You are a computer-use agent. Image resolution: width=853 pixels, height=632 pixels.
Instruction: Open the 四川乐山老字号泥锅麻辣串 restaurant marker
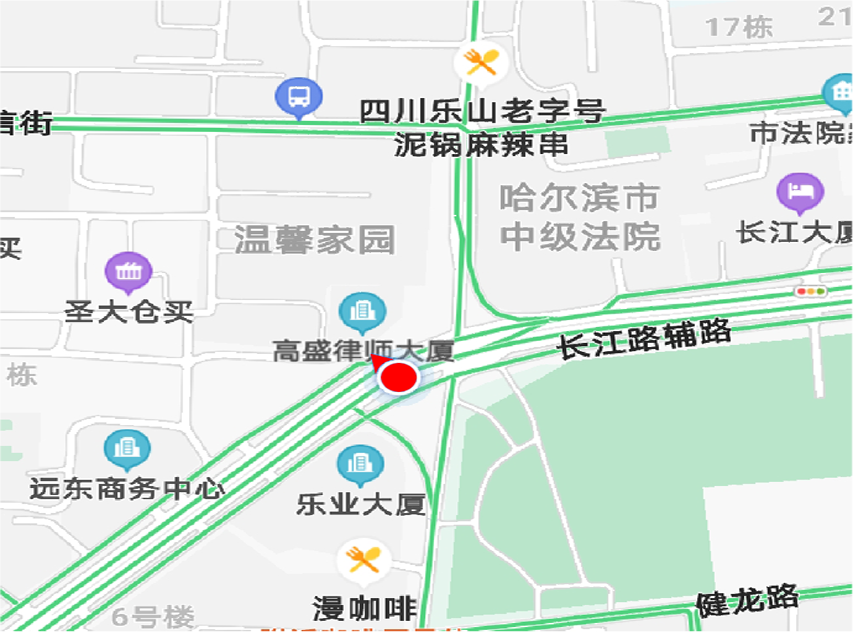[481, 63]
